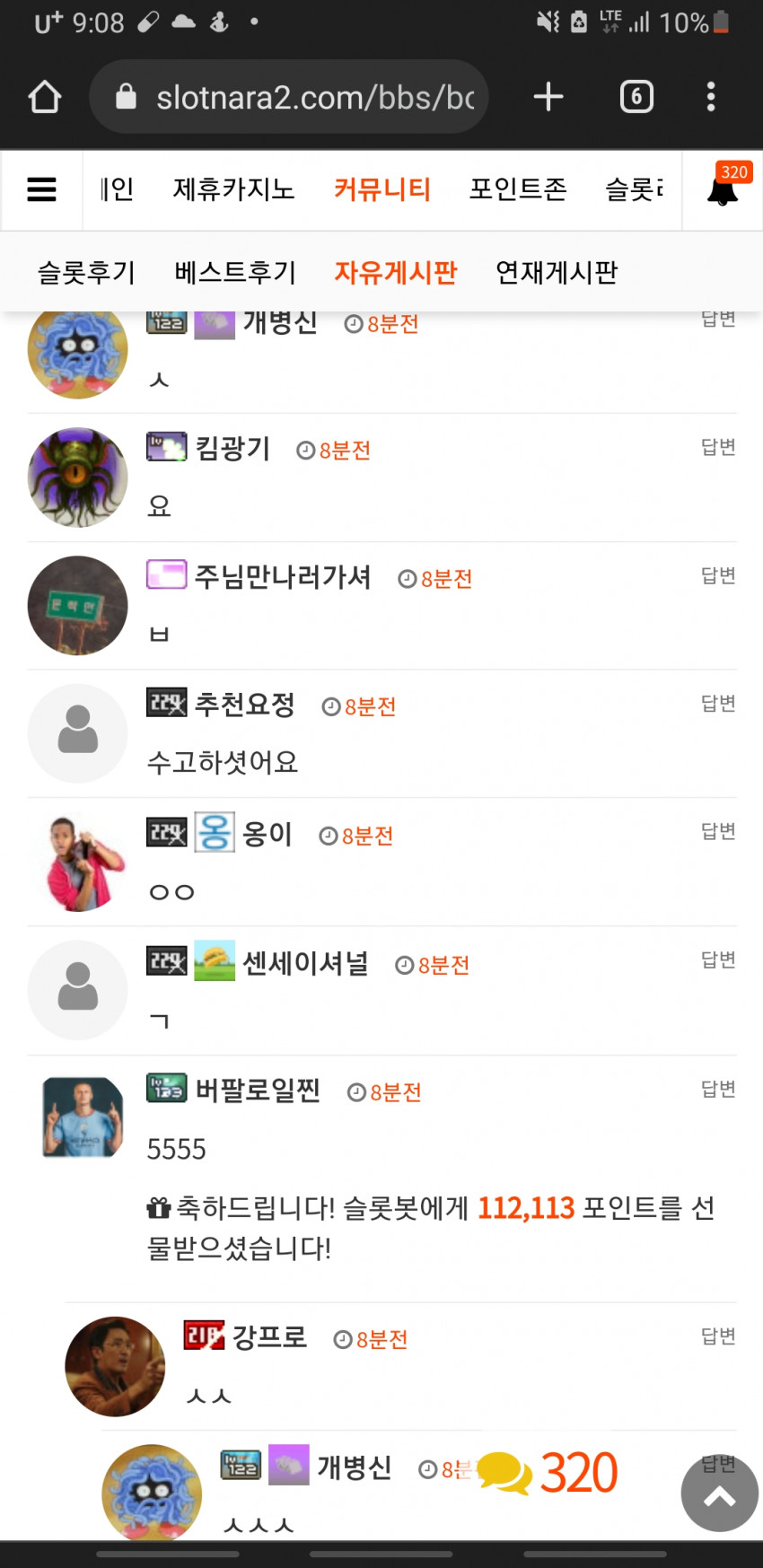Go to the browser home page
The width and height of the screenshot is (763, 1568).
[x=44, y=97]
